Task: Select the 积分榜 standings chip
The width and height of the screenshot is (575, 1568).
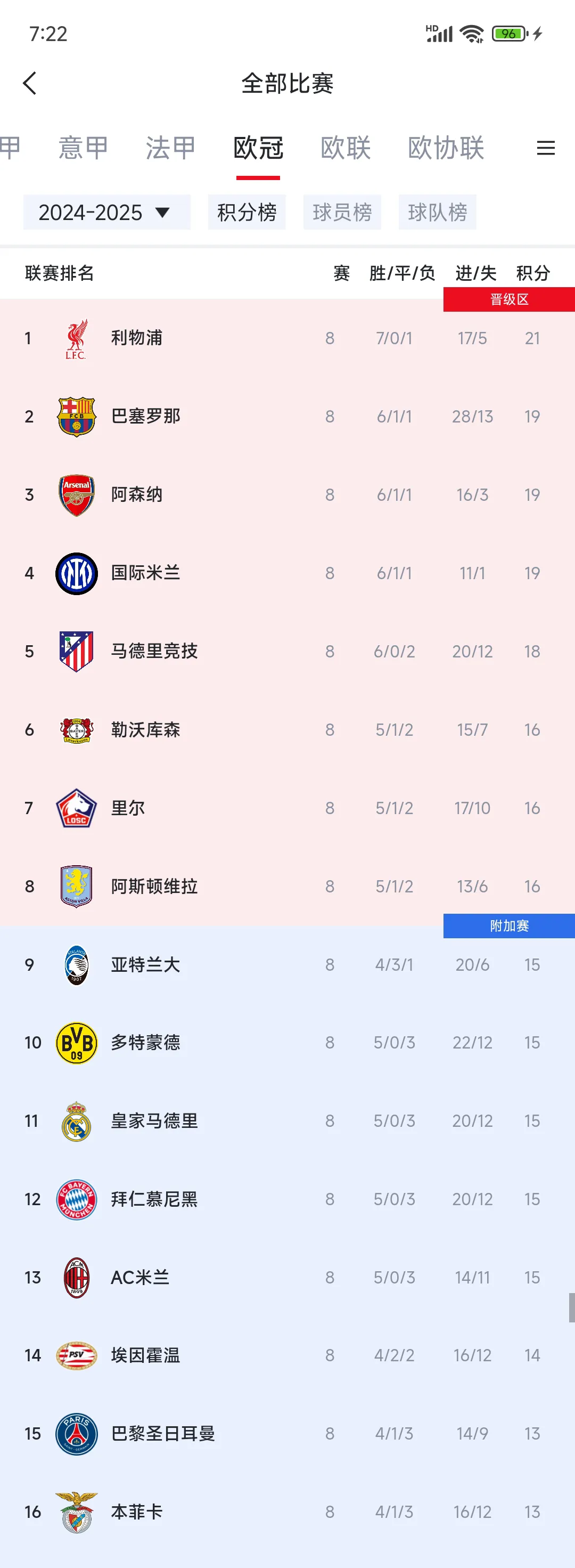Action: click(247, 213)
